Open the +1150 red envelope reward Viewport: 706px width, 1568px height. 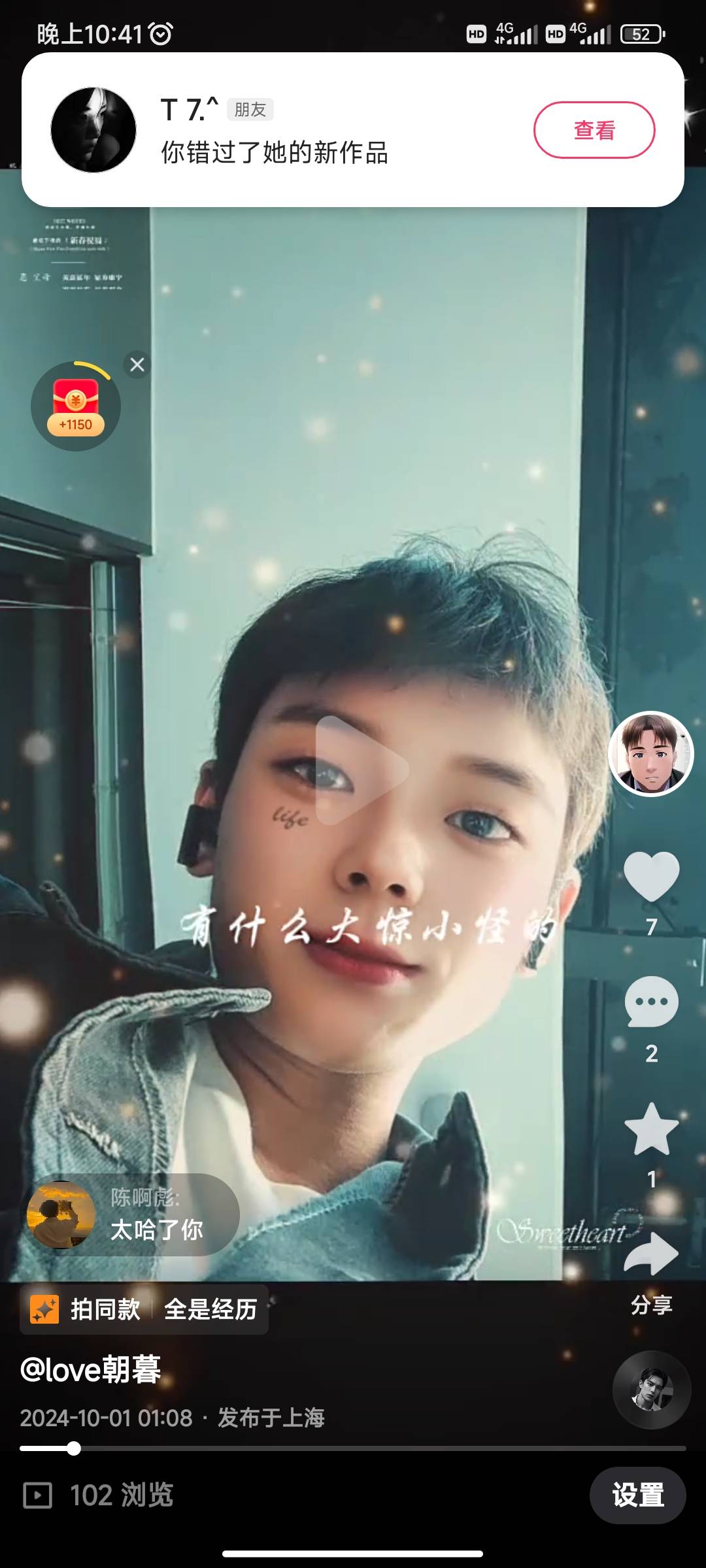click(x=76, y=406)
